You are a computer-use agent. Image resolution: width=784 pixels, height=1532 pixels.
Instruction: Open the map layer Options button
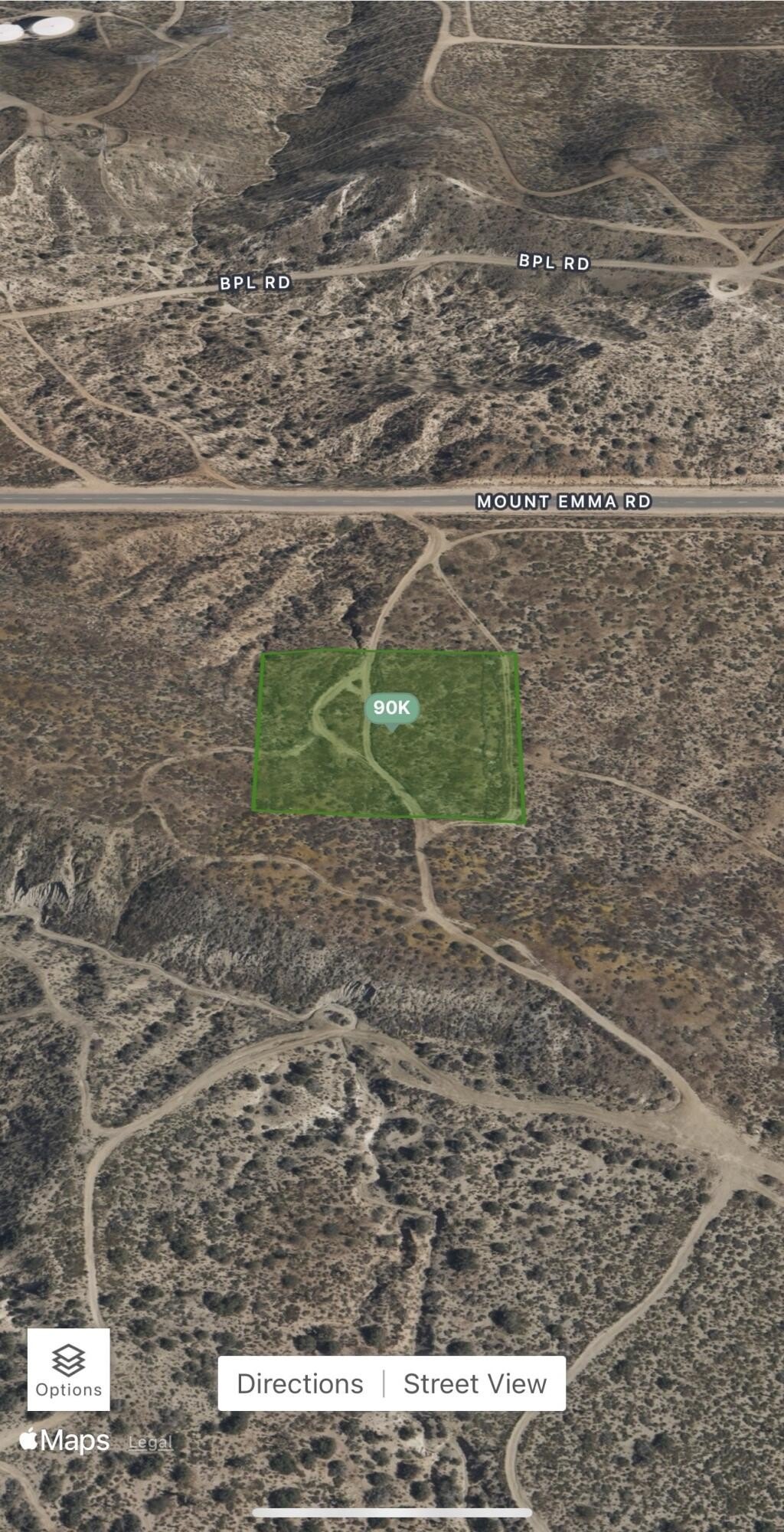[x=69, y=1370]
